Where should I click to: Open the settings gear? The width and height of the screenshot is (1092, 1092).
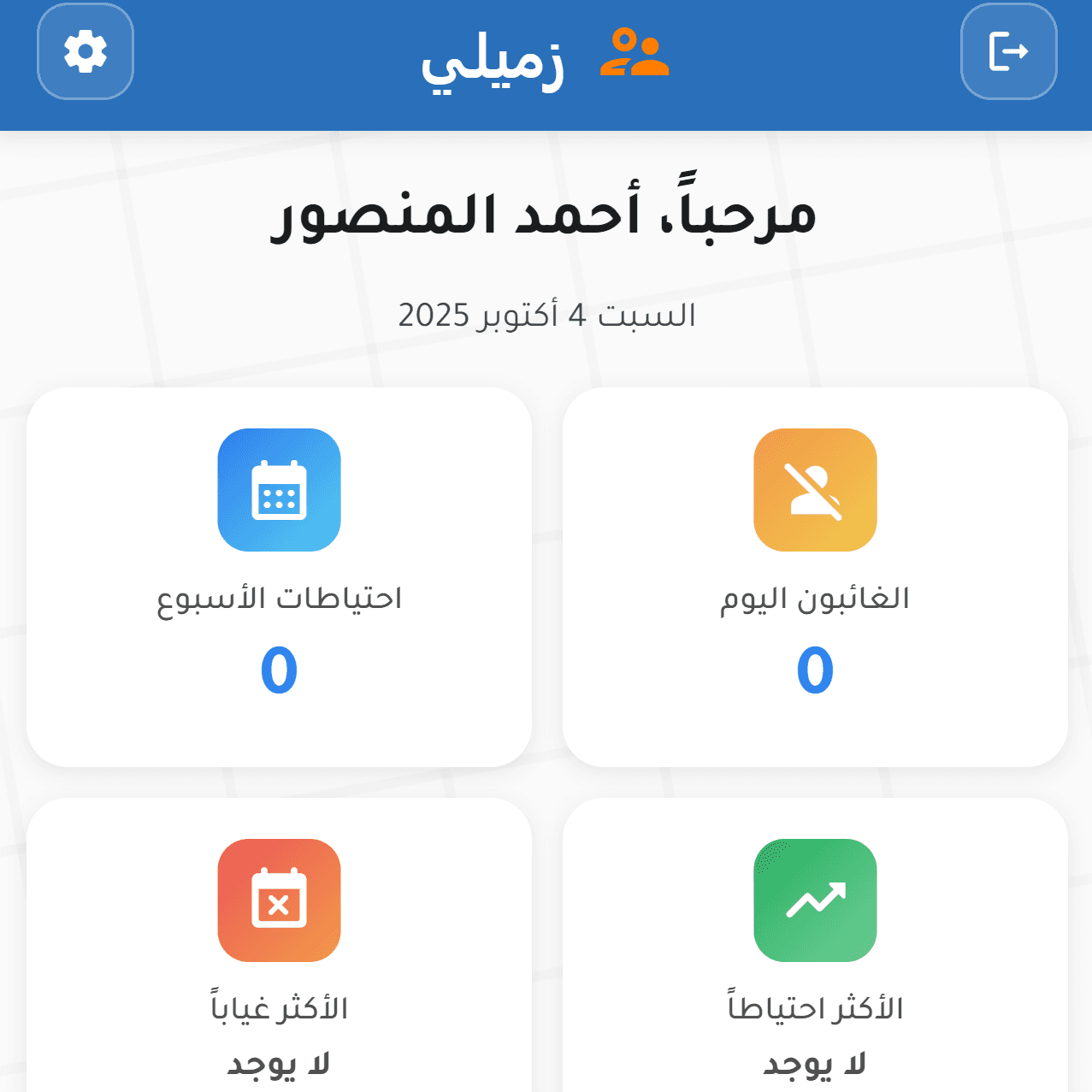(86, 51)
